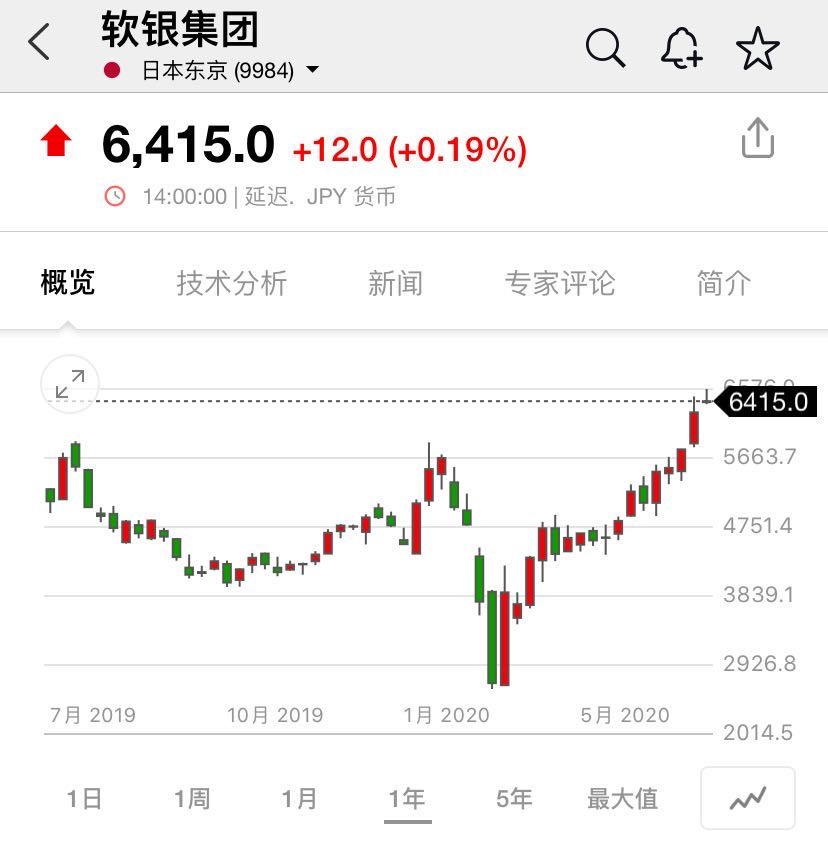Expand the chart to full screen
The image size is (828, 850).
70,384
